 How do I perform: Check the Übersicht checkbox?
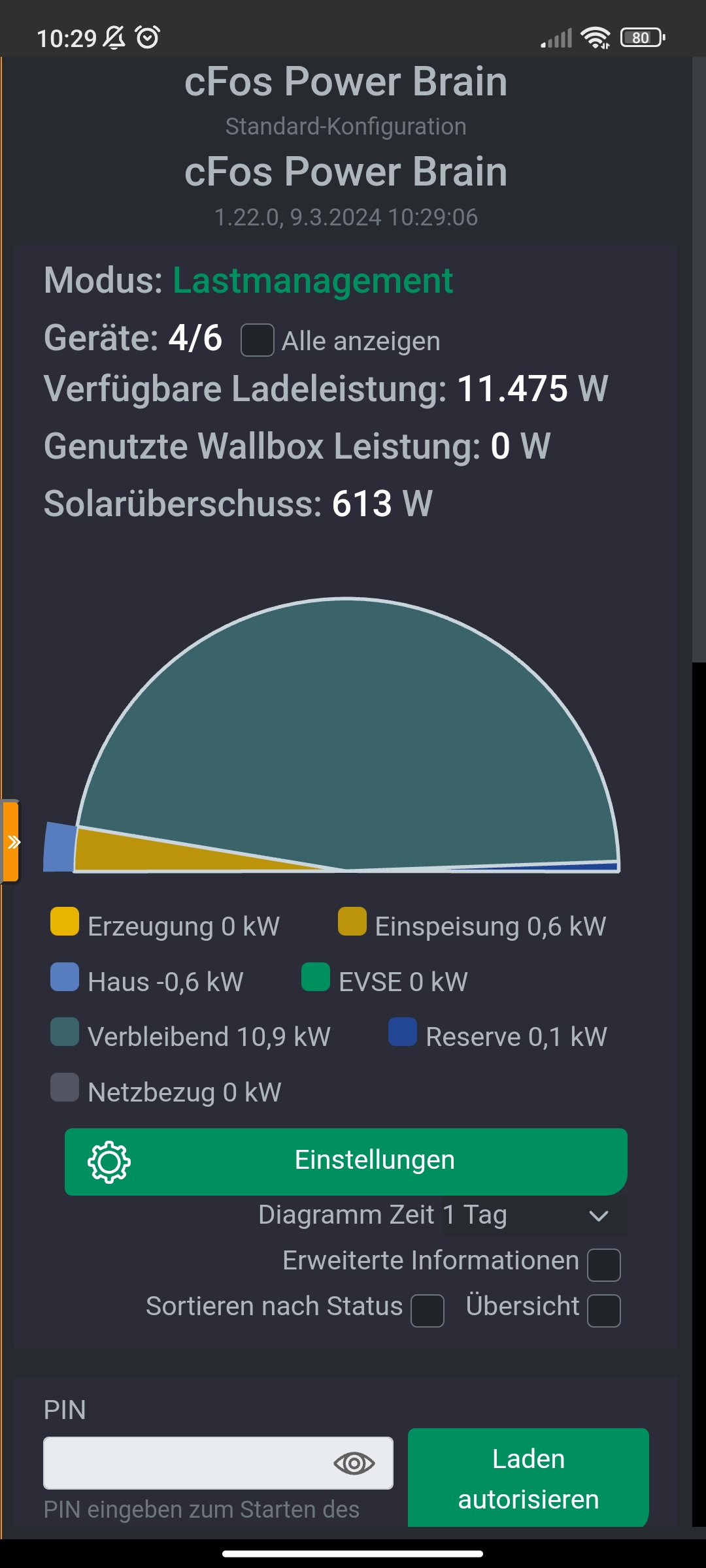[x=603, y=1311]
